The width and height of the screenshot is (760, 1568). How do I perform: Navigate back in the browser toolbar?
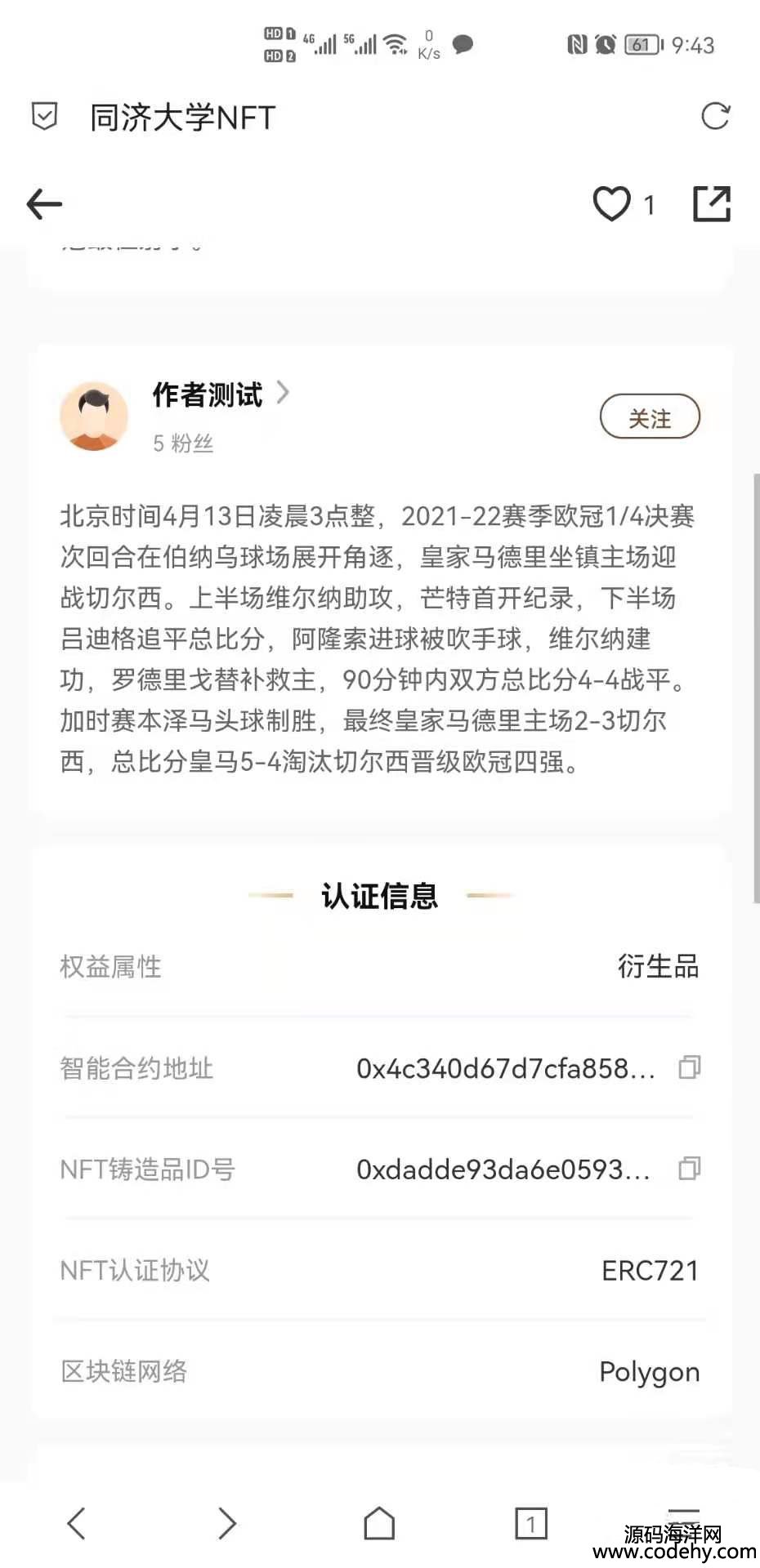coord(76,1524)
